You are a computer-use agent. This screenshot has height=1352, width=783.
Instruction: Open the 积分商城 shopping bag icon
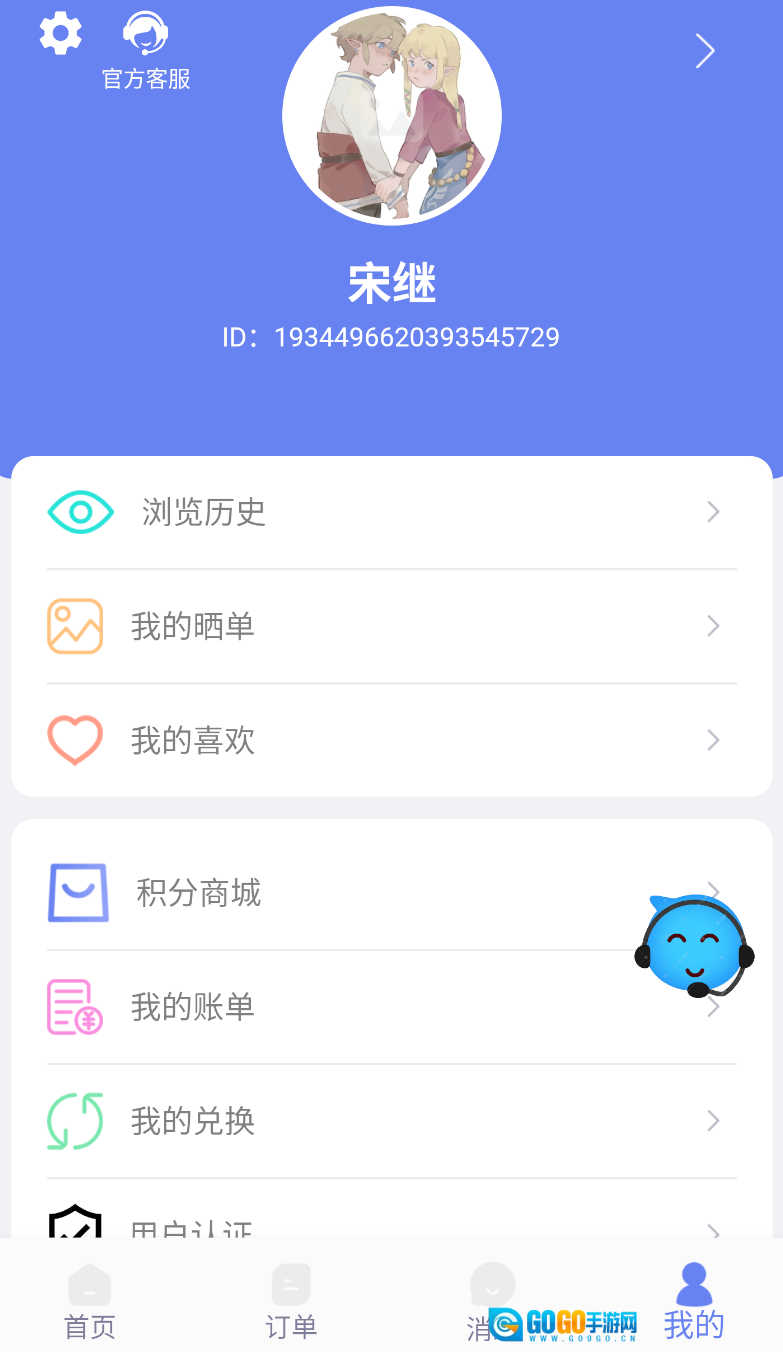(x=77, y=893)
